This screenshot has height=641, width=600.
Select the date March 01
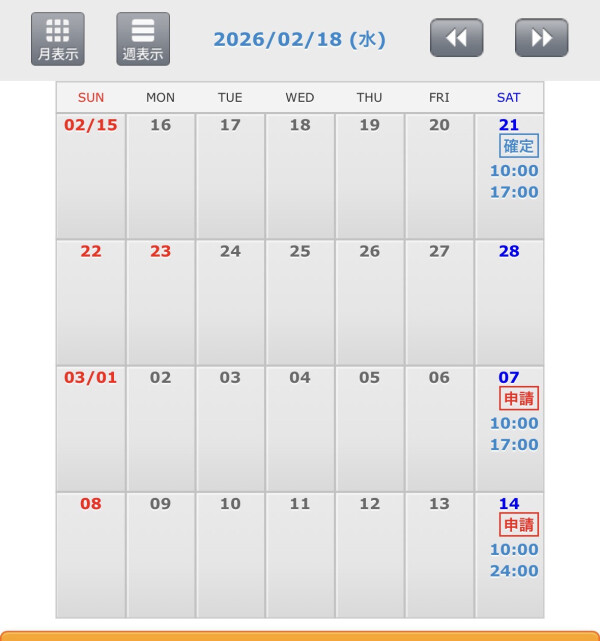click(x=90, y=378)
